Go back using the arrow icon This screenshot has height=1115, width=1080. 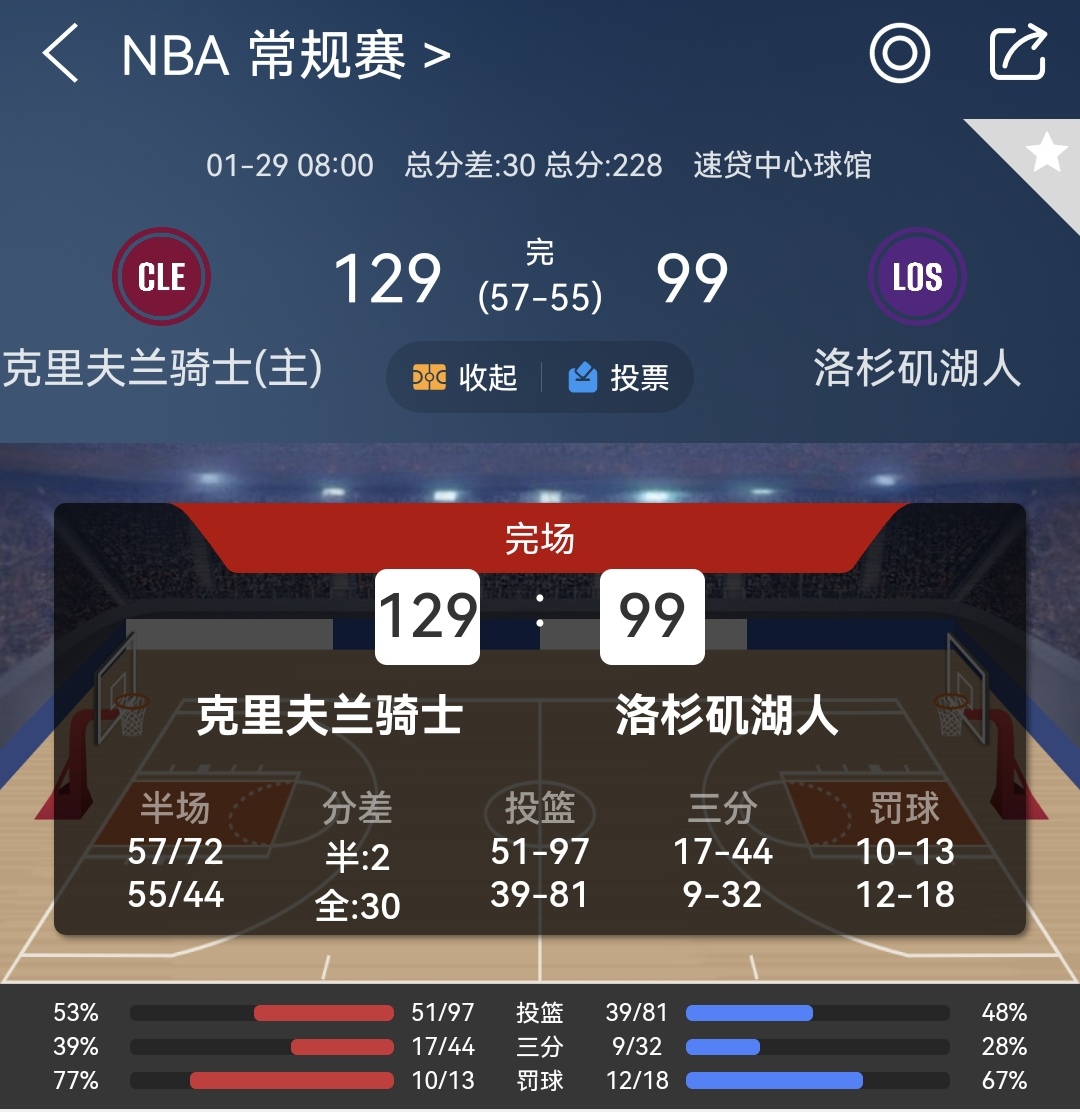(x=61, y=54)
